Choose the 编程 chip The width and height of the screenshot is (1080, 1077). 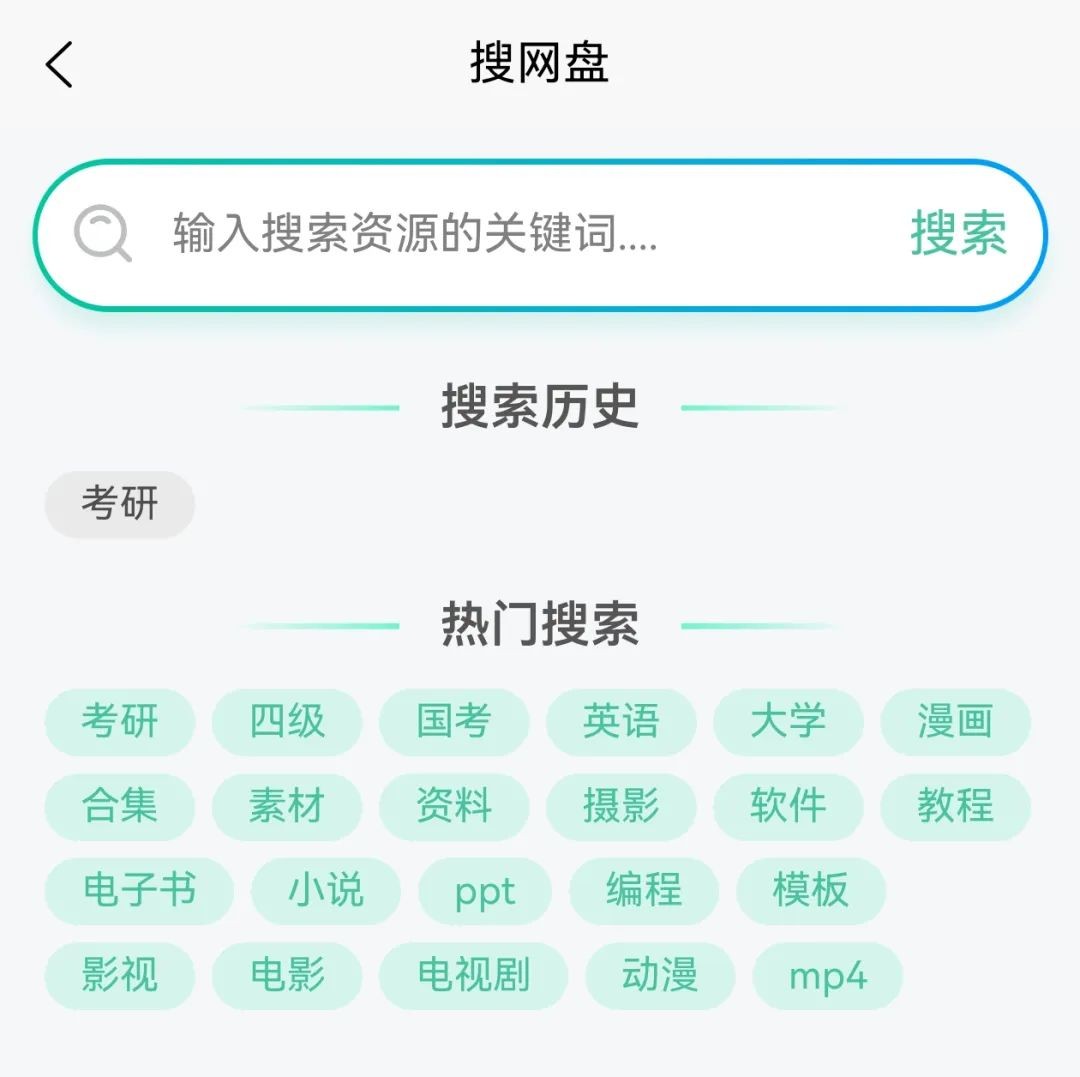[644, 890]
